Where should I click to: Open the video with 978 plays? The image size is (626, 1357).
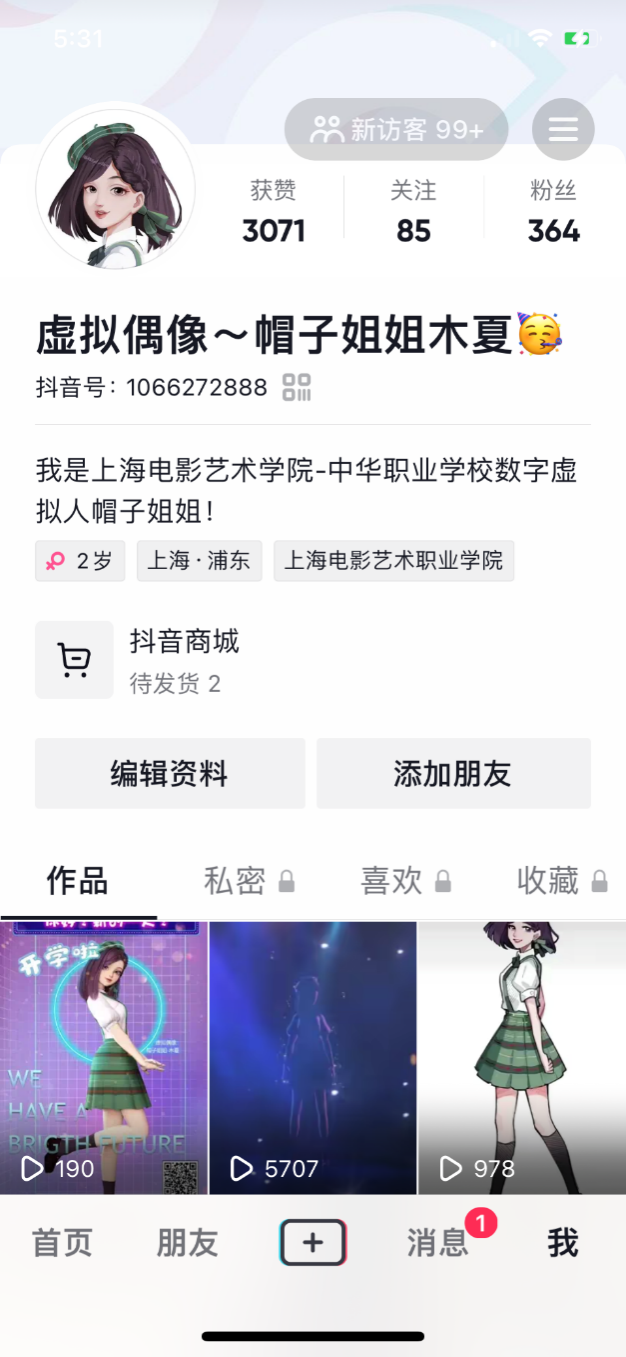click(x=521, y=1057)
